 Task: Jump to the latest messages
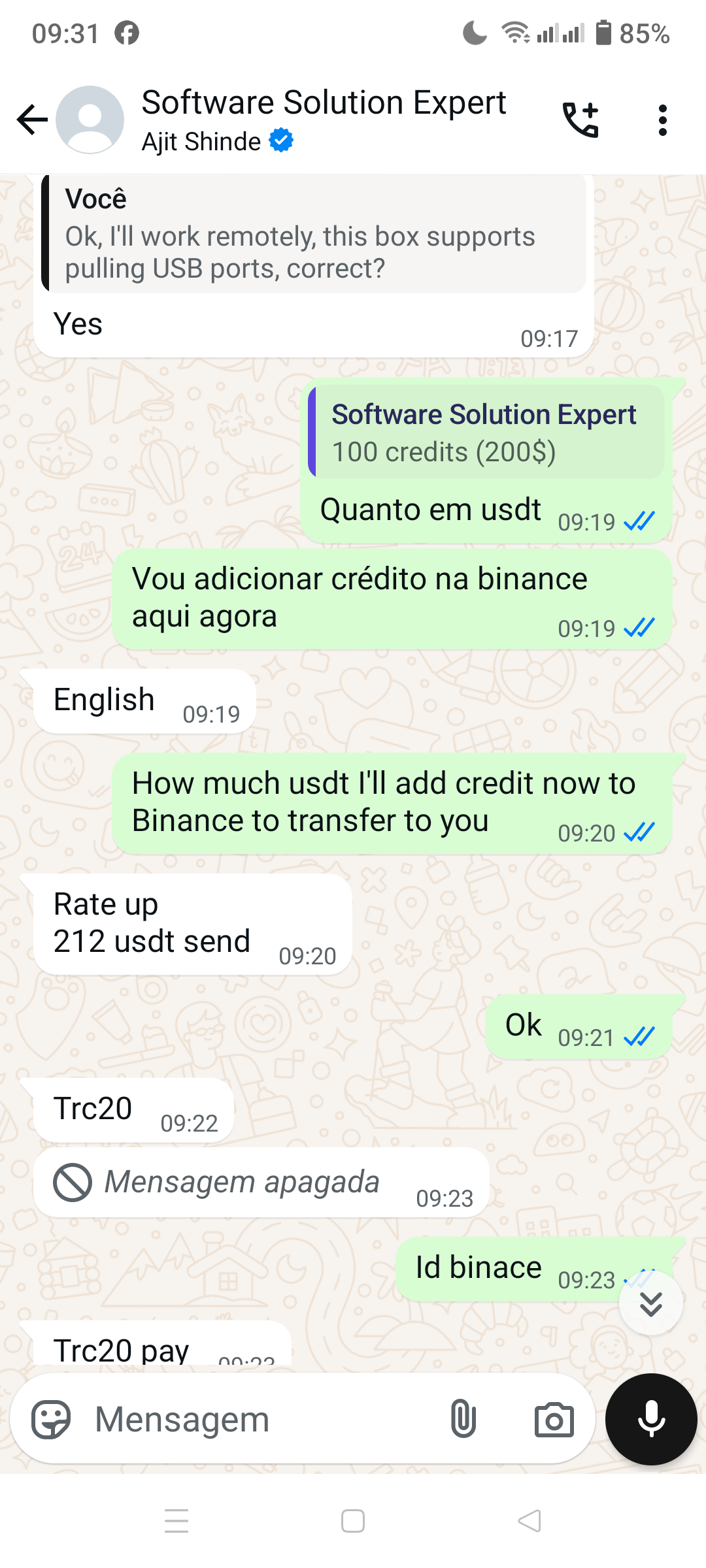click(650, 1303)
